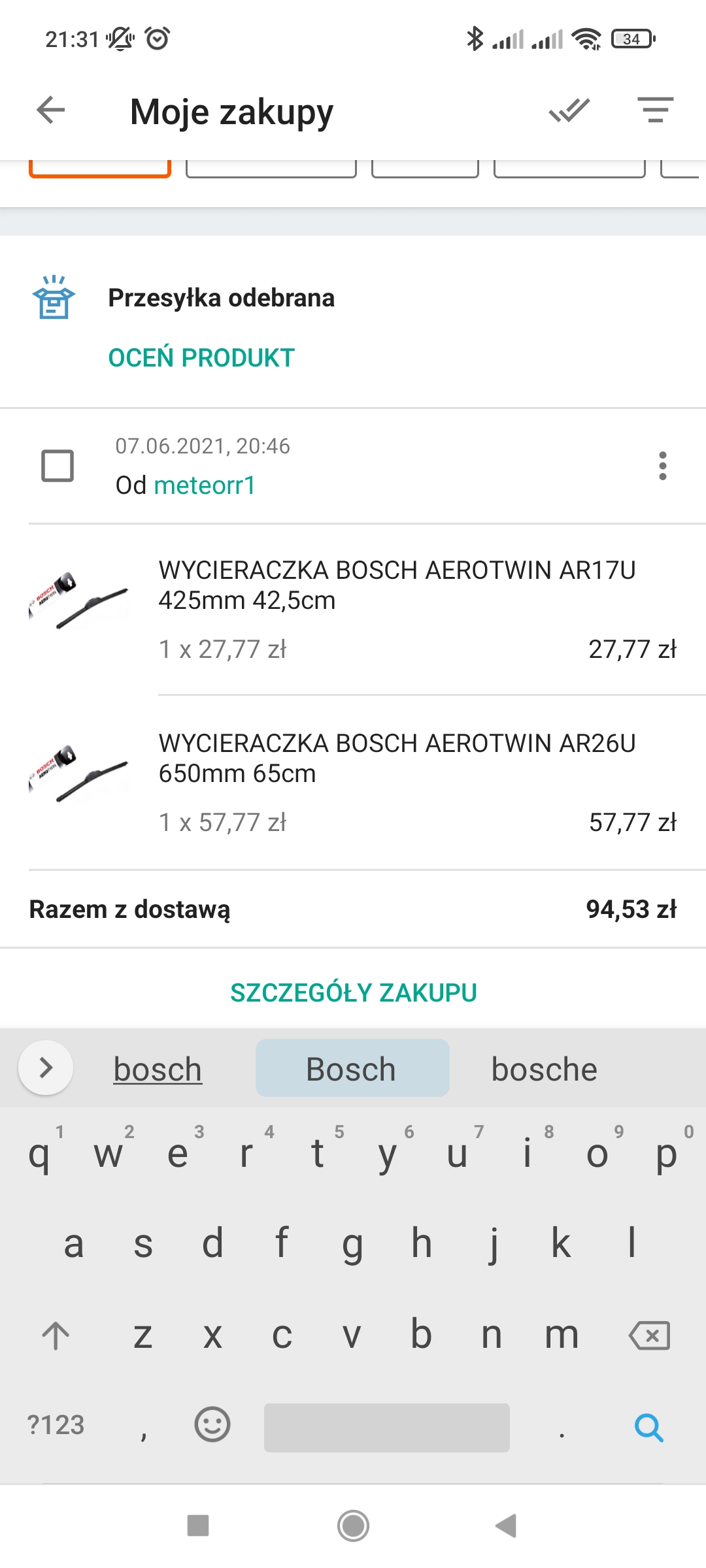Viewport: 706px width, 1568px height.
Task: Open the filter options icon
Action: (x=655, y=110)
